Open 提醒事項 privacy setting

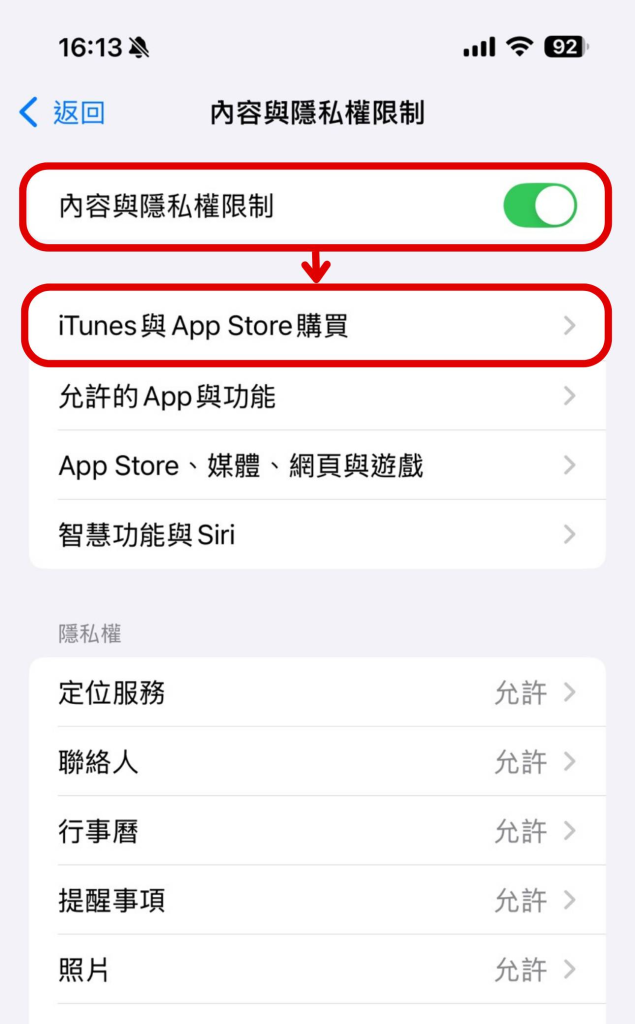coord(316,901)
